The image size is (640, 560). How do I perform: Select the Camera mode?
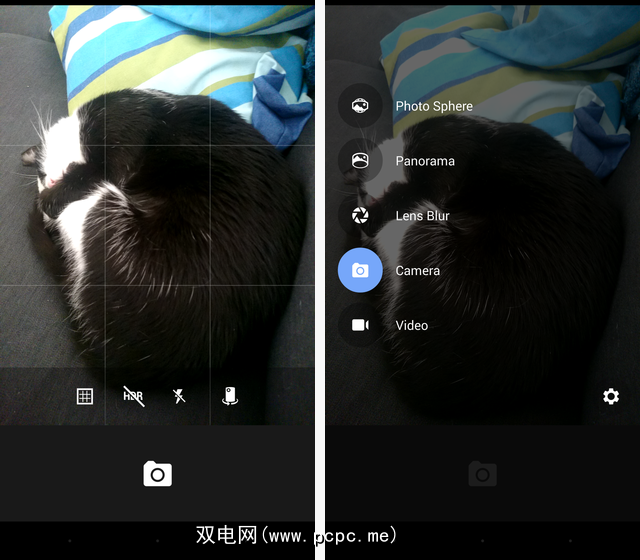coord(360,270)
